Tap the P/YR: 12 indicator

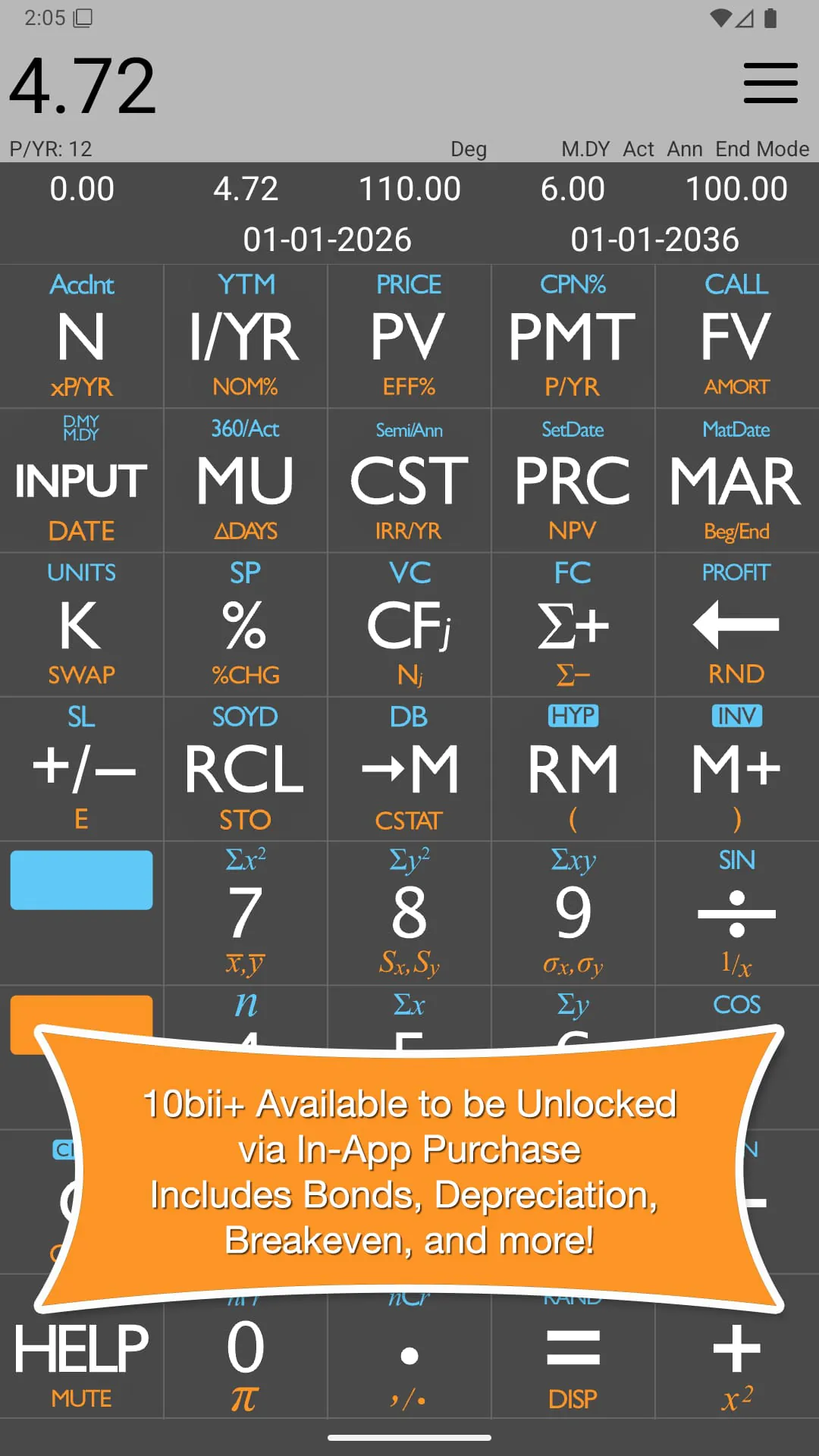click(x=50, y=149)
